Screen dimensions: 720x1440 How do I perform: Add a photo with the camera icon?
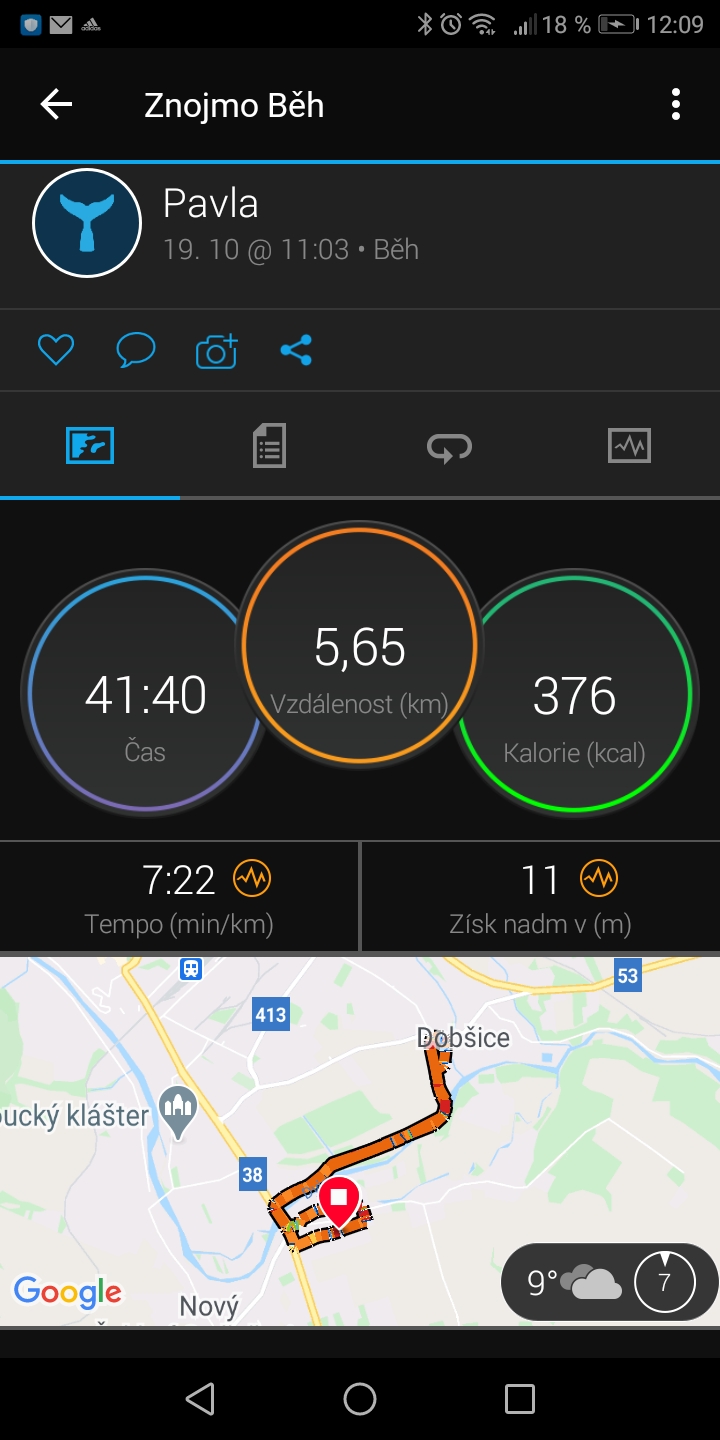[216, 350]
